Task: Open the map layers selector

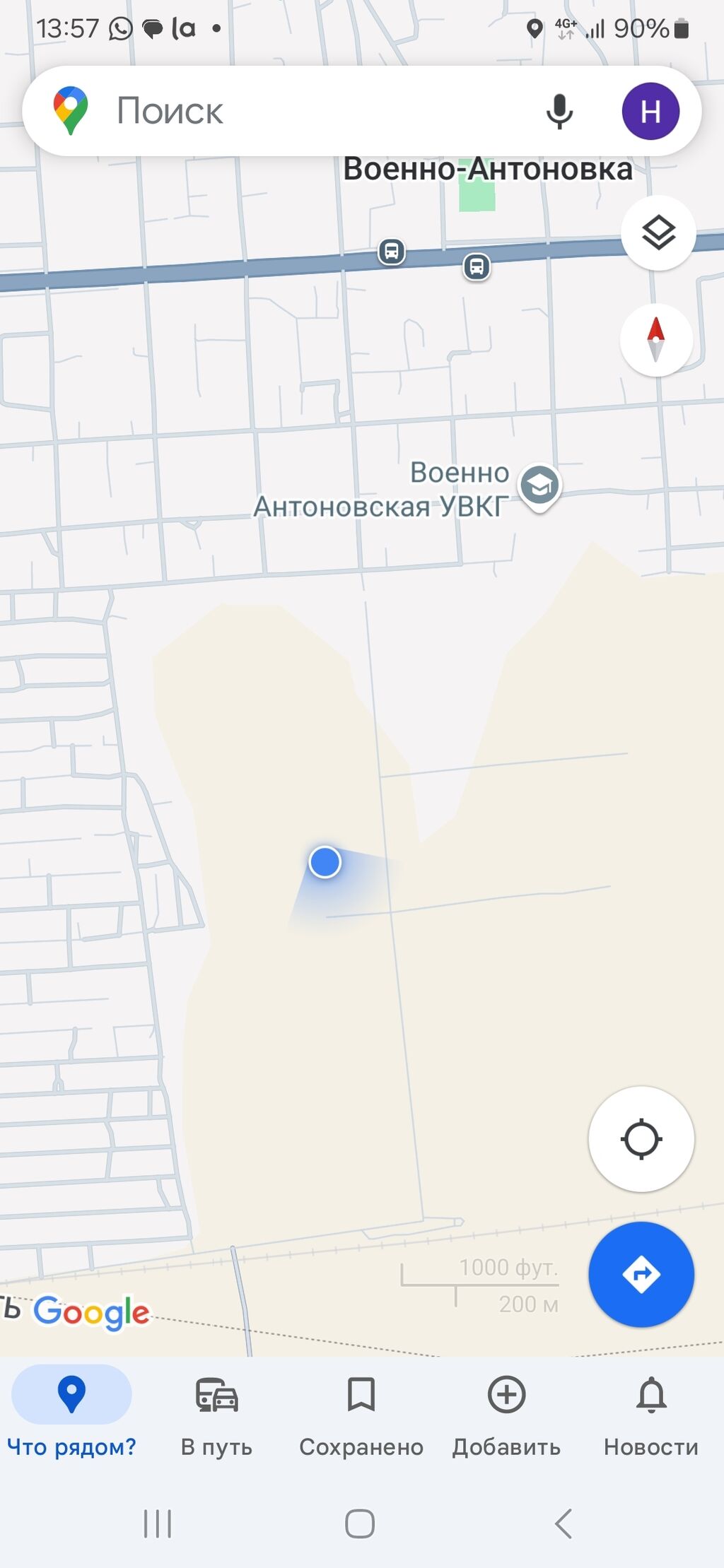Action: (x=658, y=232)
